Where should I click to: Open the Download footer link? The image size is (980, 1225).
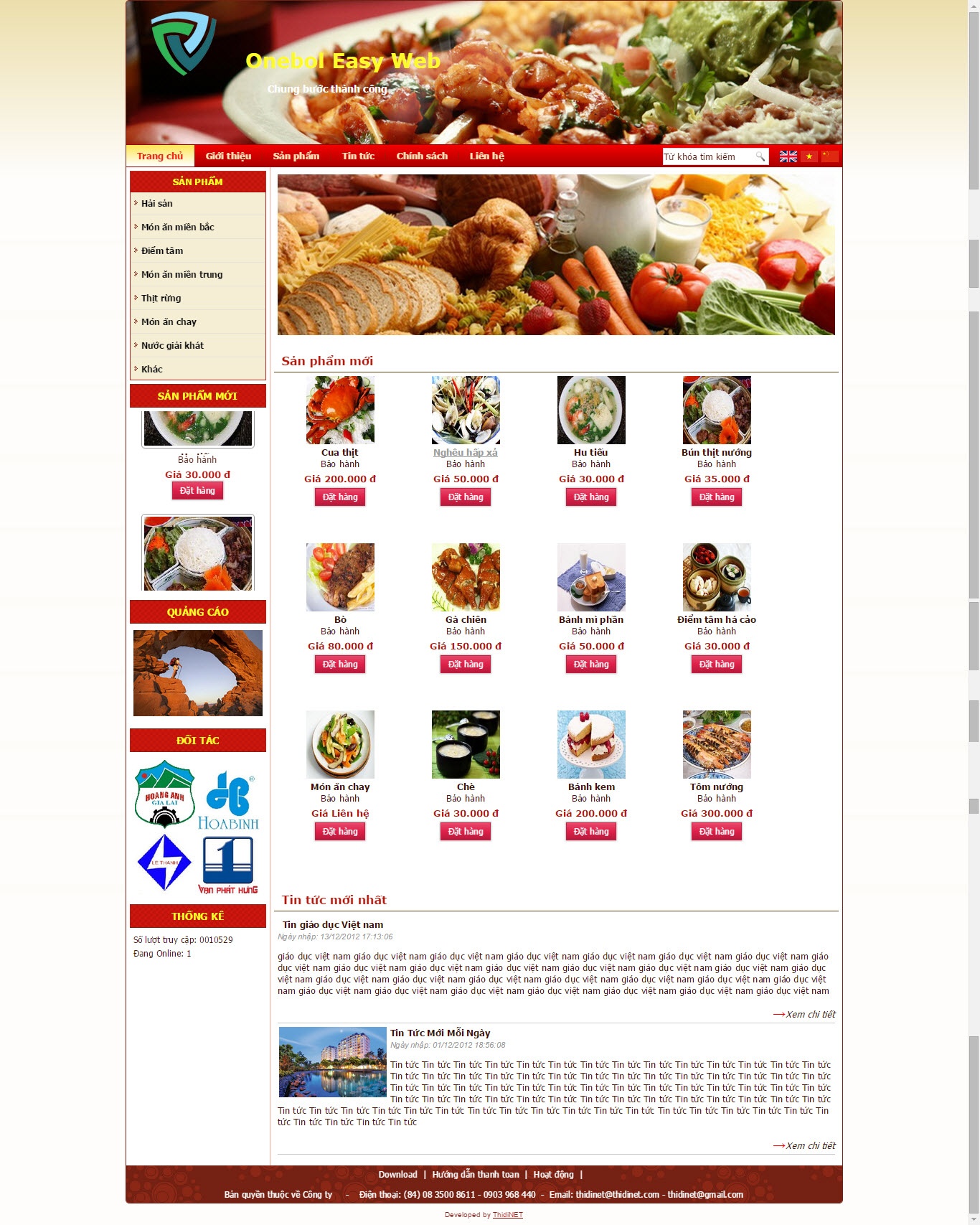coord(397,1174)
